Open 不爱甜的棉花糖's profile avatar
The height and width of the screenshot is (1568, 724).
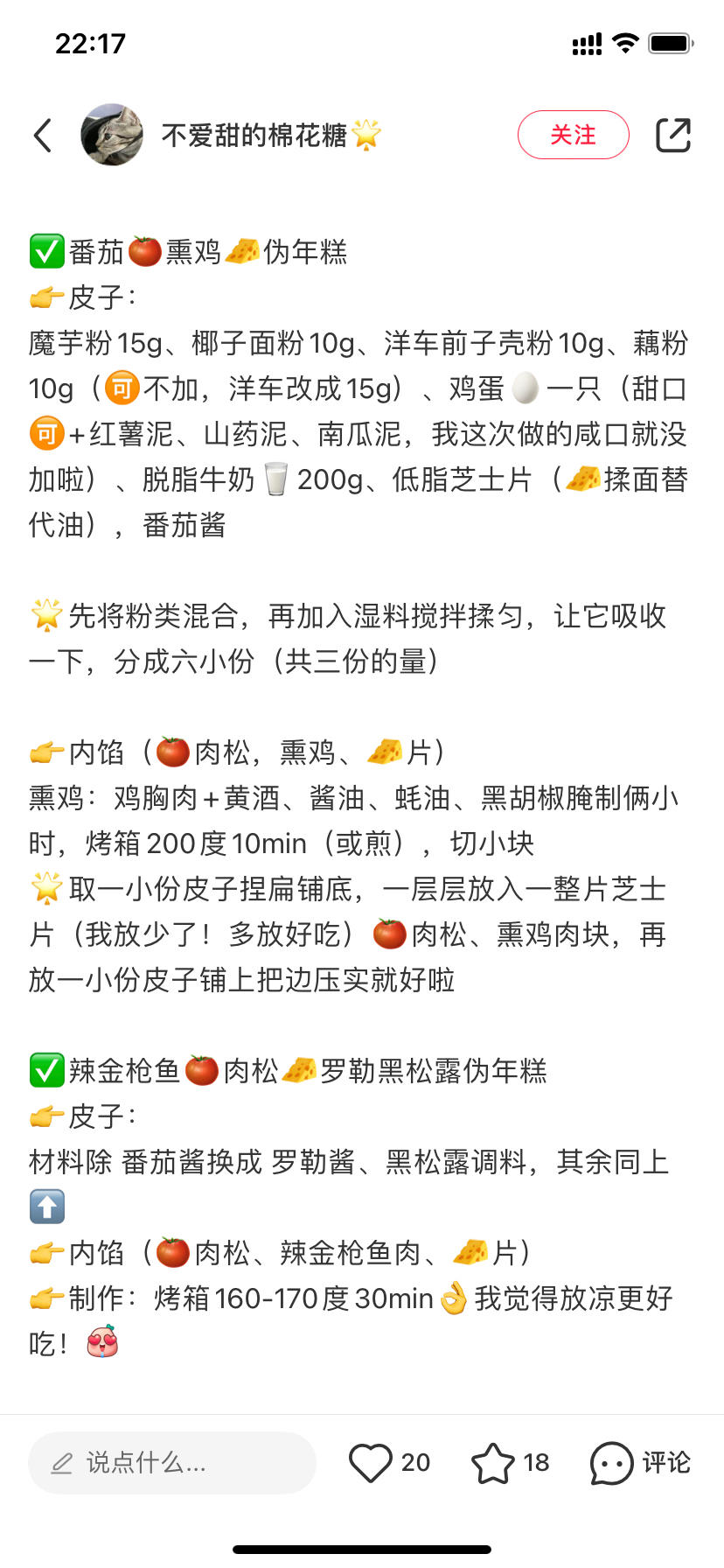112,135
